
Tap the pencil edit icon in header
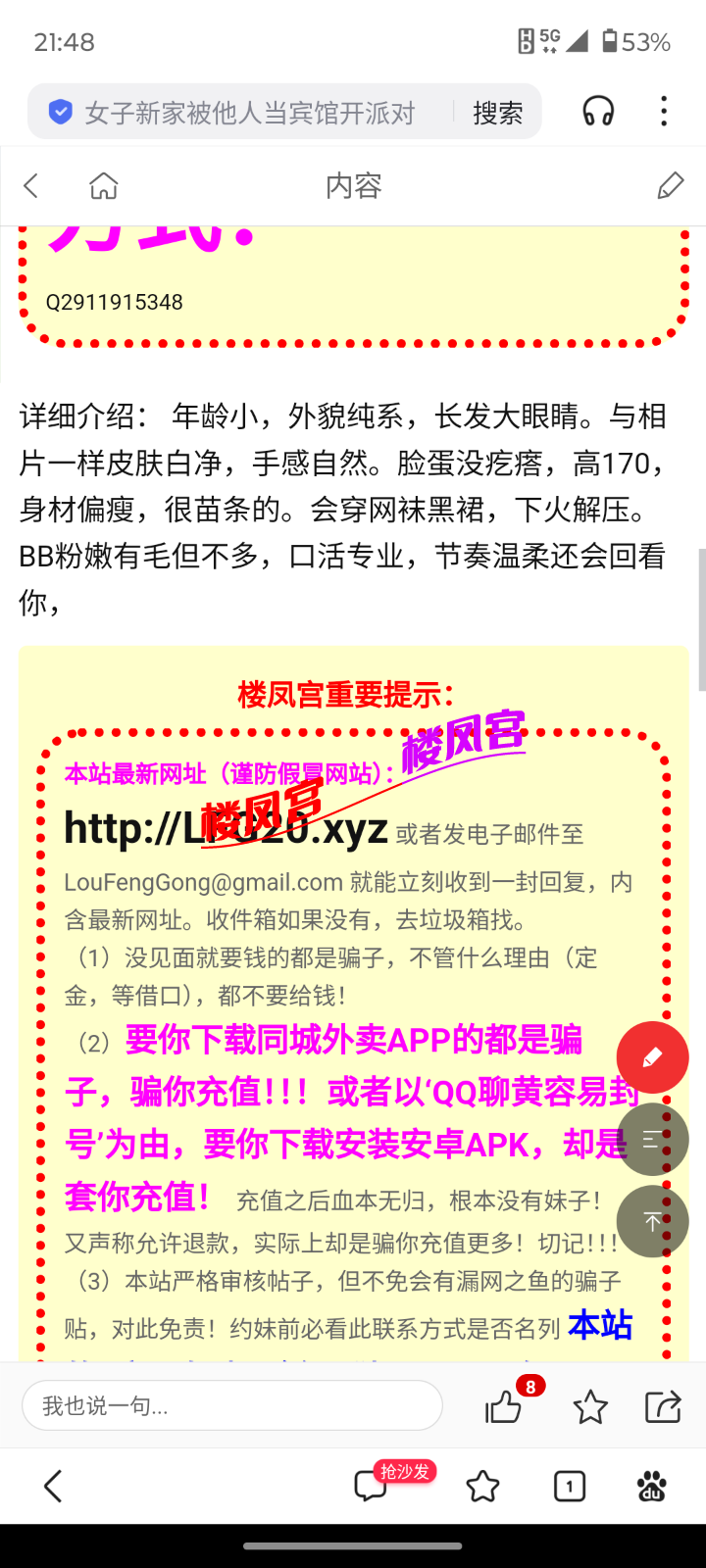tap(671, 185)
